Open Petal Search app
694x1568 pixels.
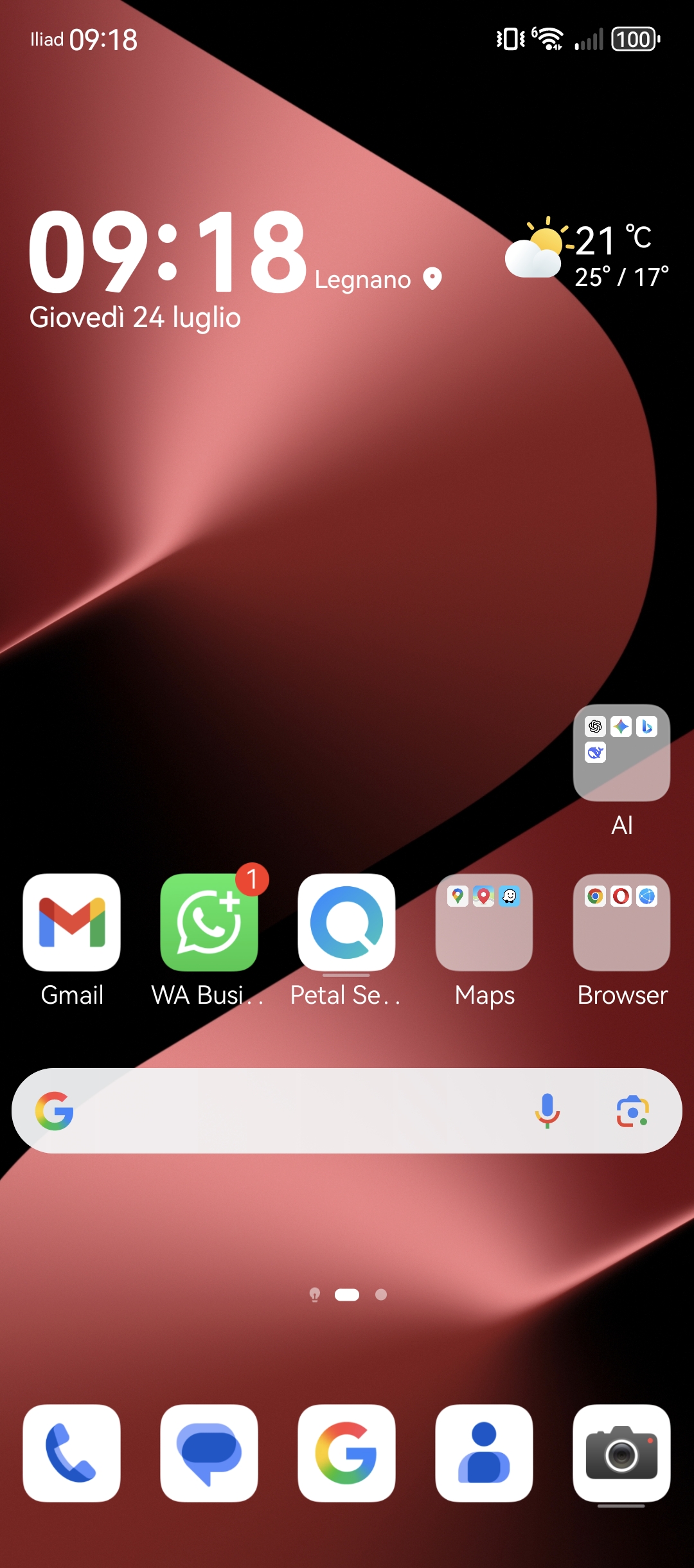[x=346, y=922]
